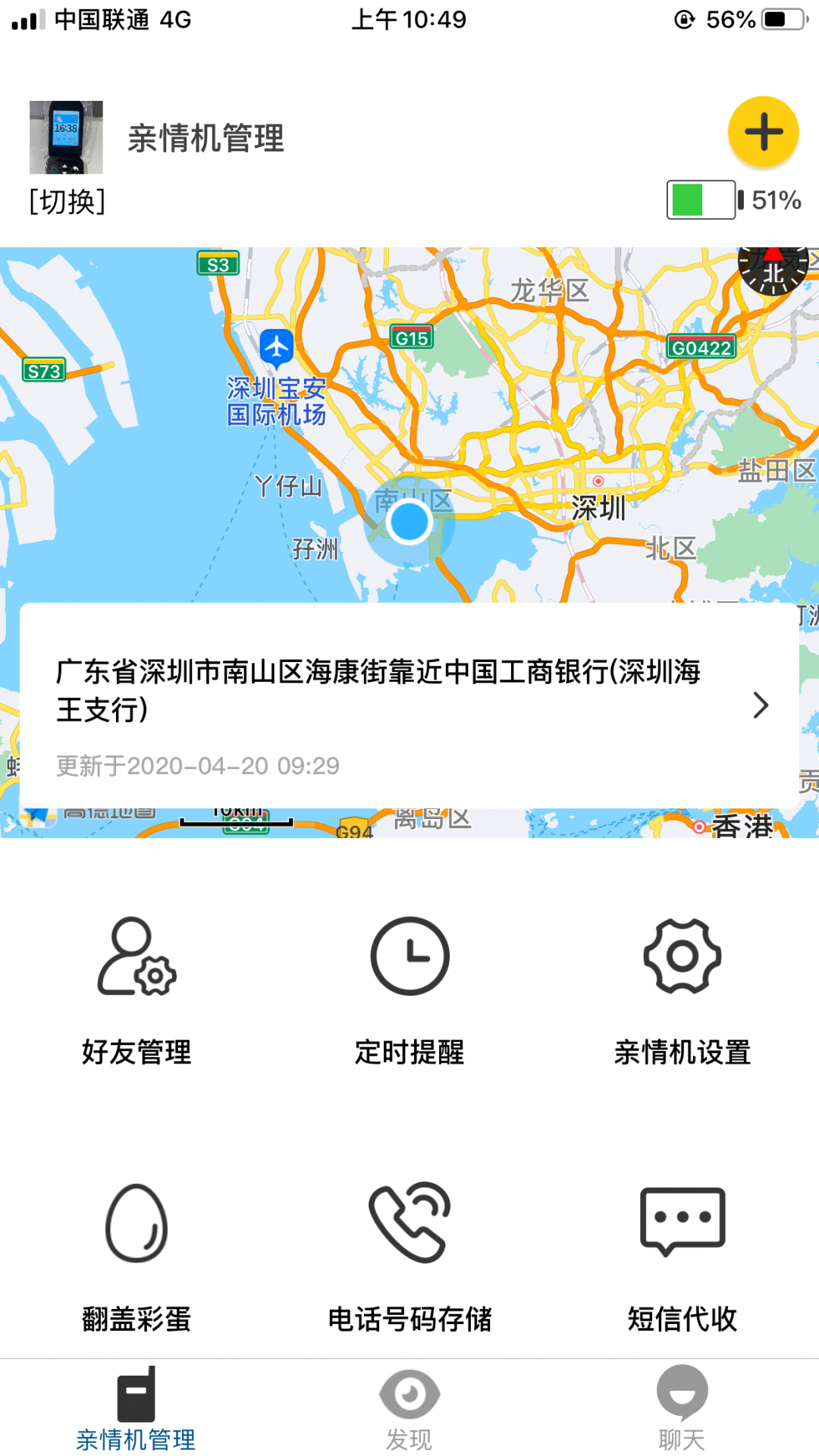Image resolution: width=819 pixels, height=1456 pixels.
Task: Tap the blue location marker on map
Action: point(409,522)
